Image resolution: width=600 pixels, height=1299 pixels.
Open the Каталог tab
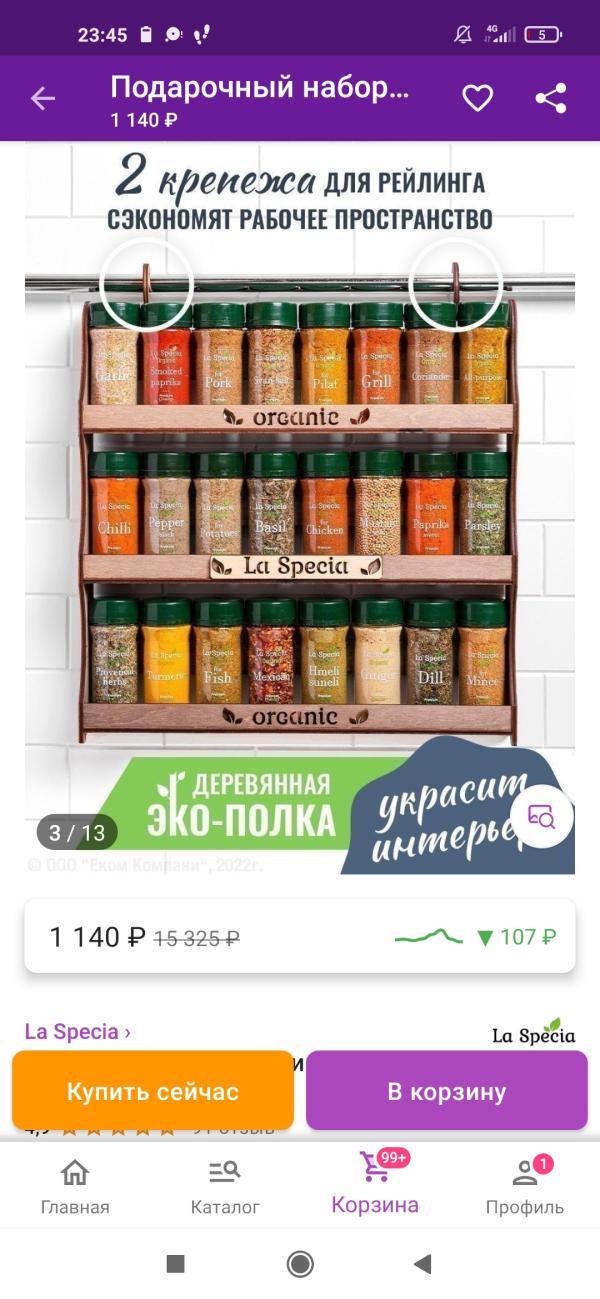pos(225,1187)
